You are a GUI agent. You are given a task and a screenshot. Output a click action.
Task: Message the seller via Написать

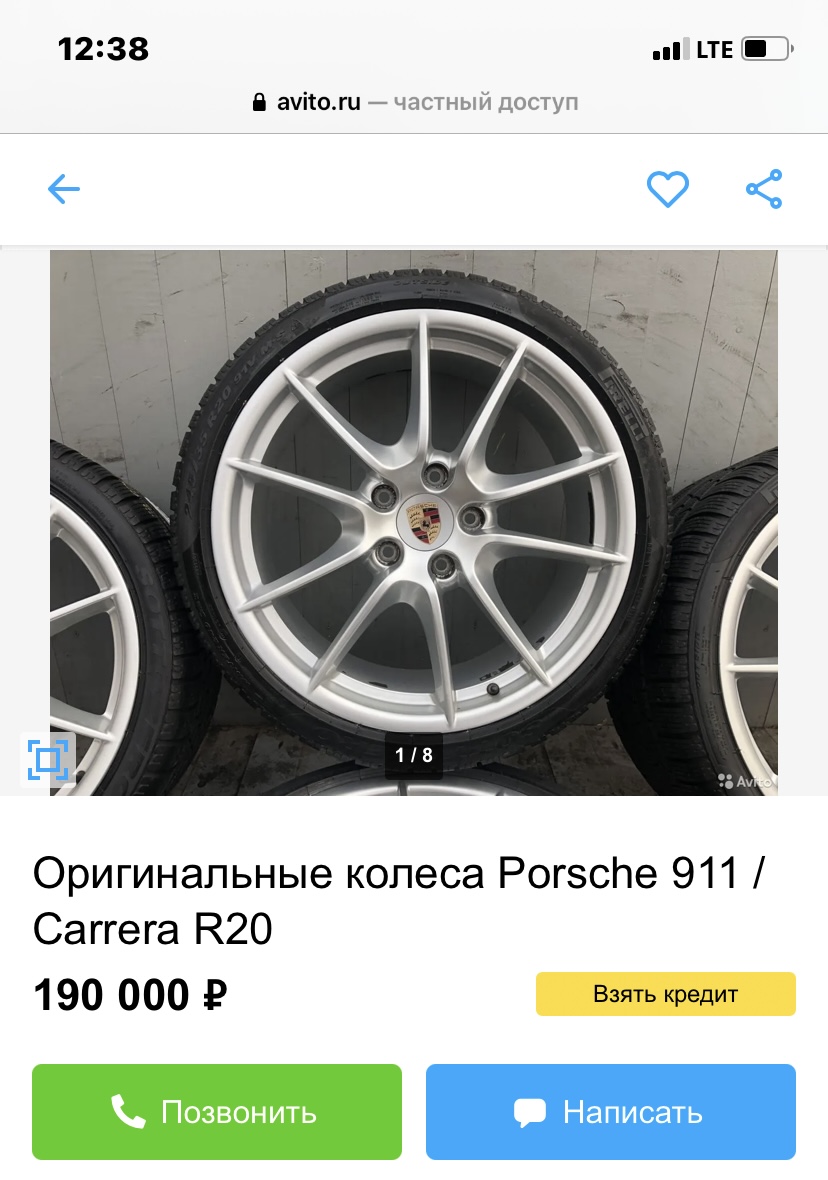(x=610, y=1112)
